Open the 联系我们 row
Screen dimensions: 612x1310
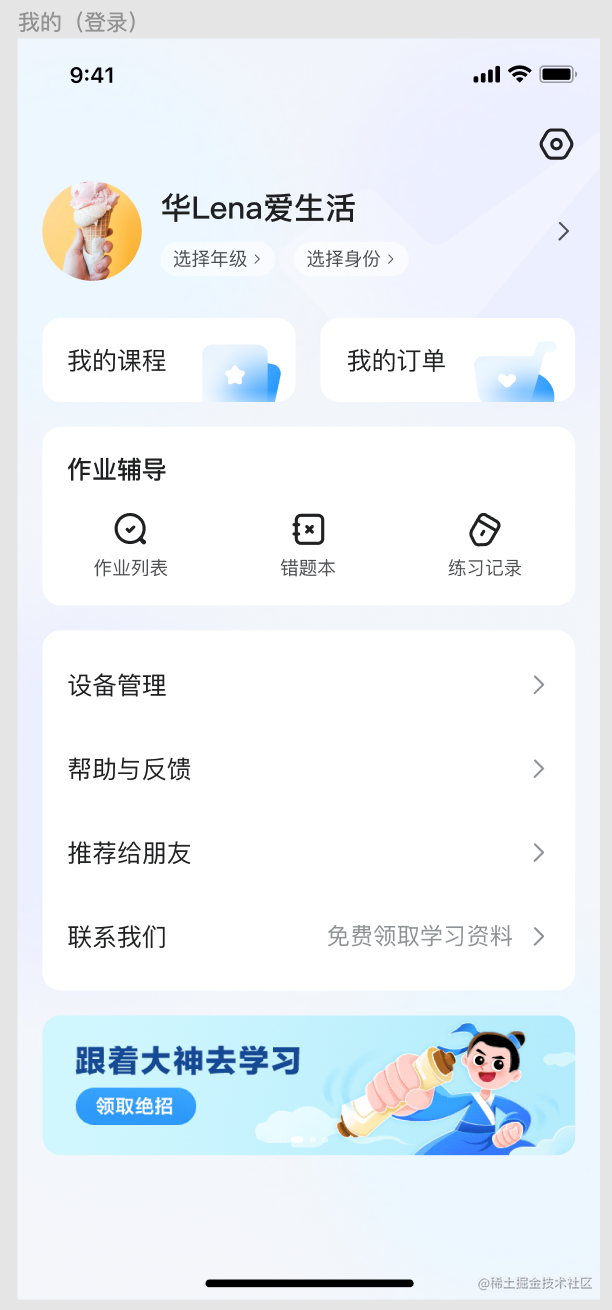308,937
